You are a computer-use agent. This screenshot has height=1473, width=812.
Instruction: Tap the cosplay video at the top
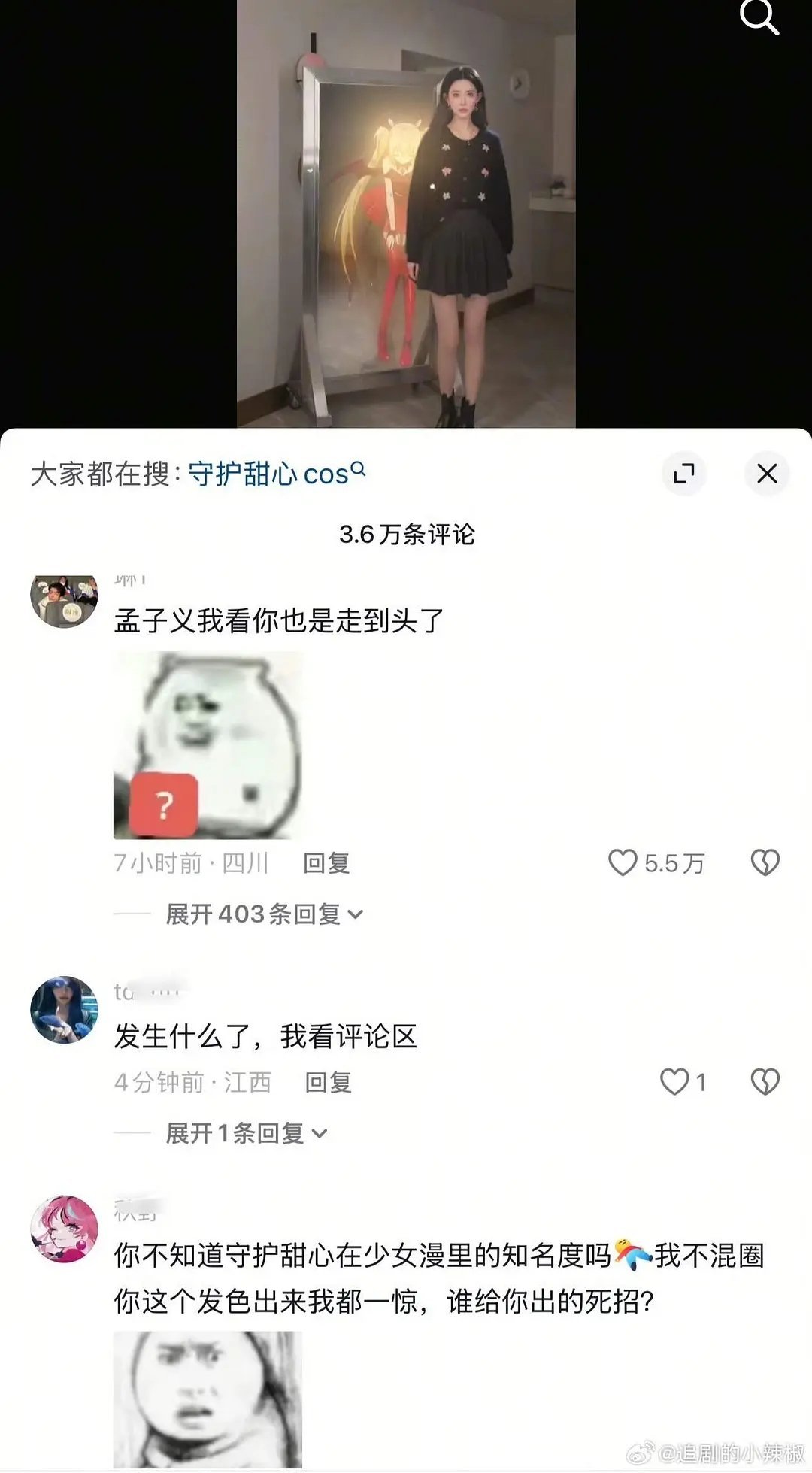point(406,211)
